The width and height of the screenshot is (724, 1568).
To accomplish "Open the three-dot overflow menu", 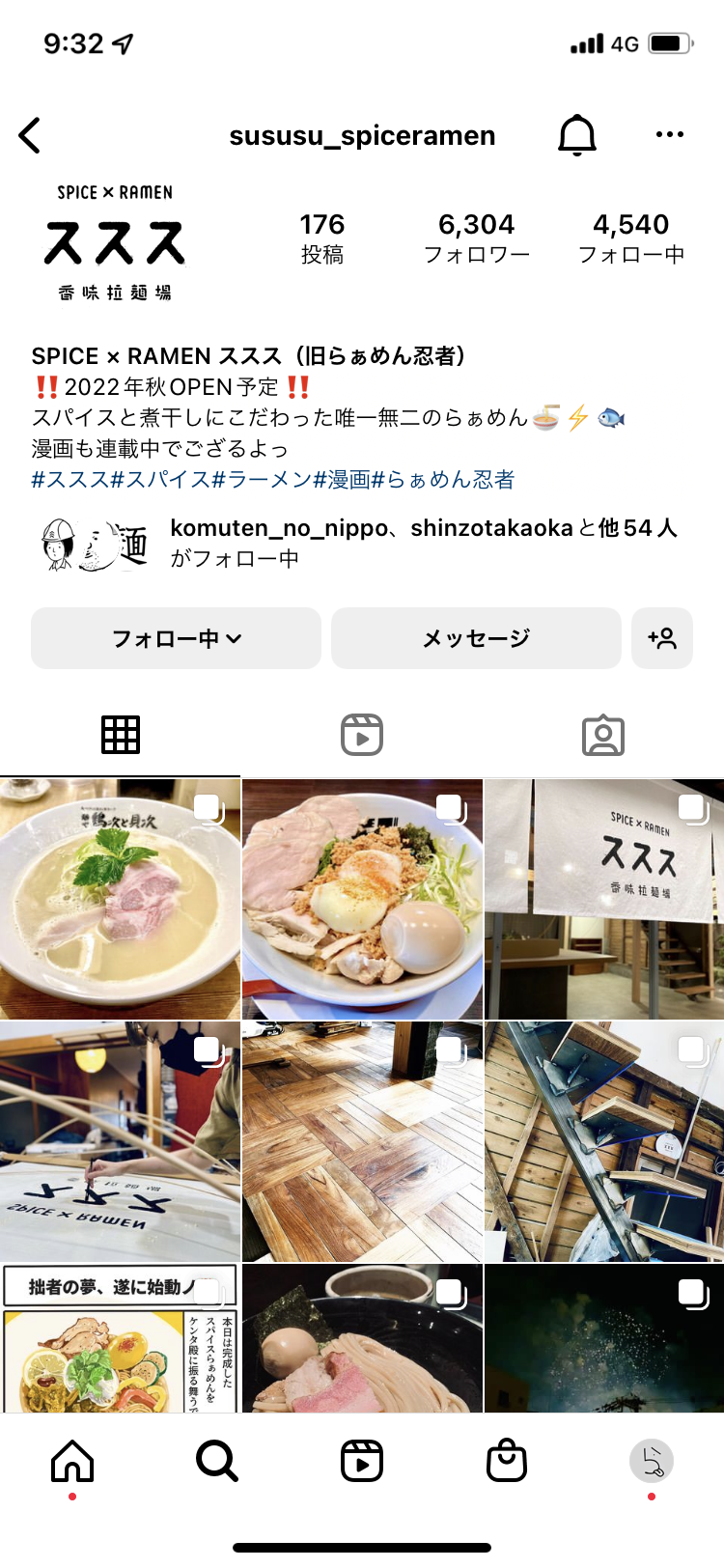I will tap(669, 135).
